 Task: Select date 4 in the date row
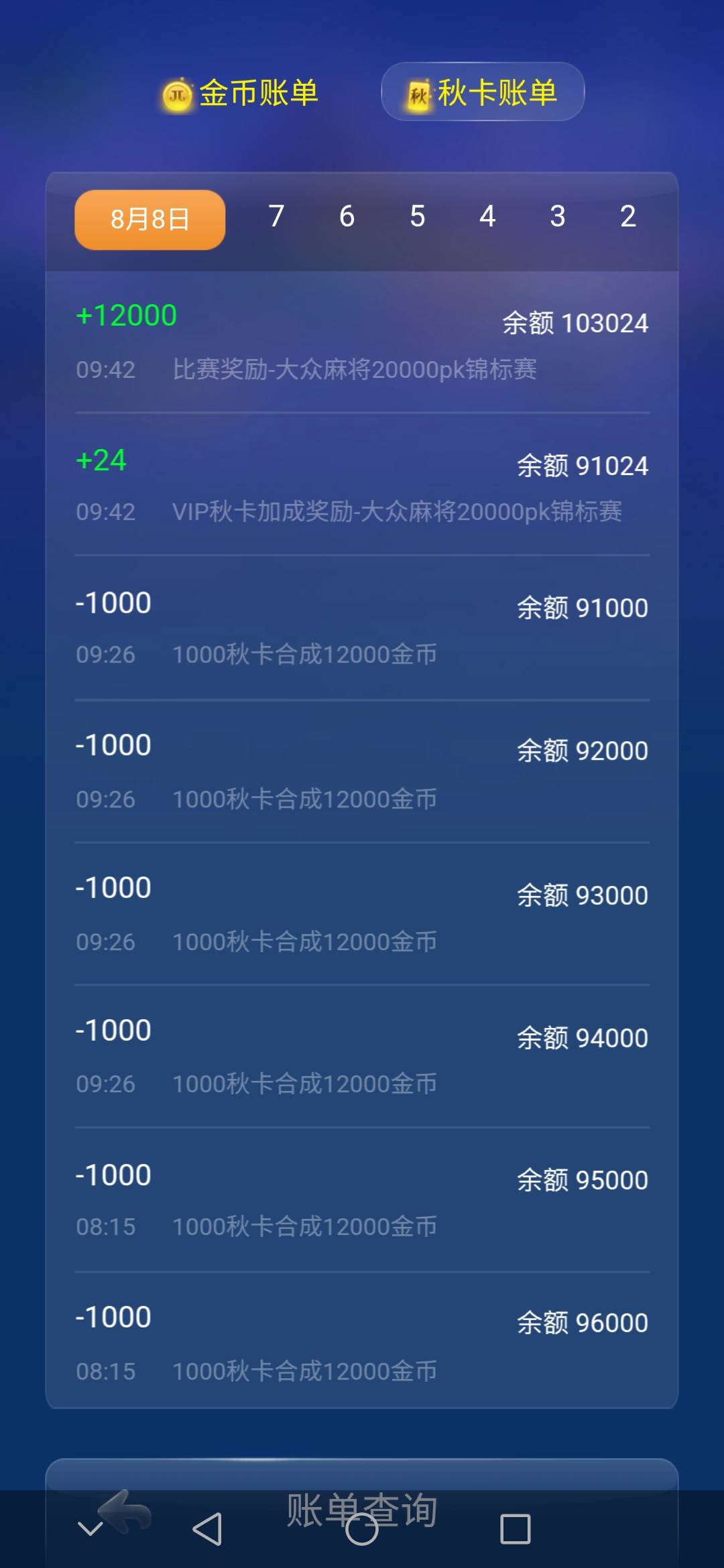[487, 216]
